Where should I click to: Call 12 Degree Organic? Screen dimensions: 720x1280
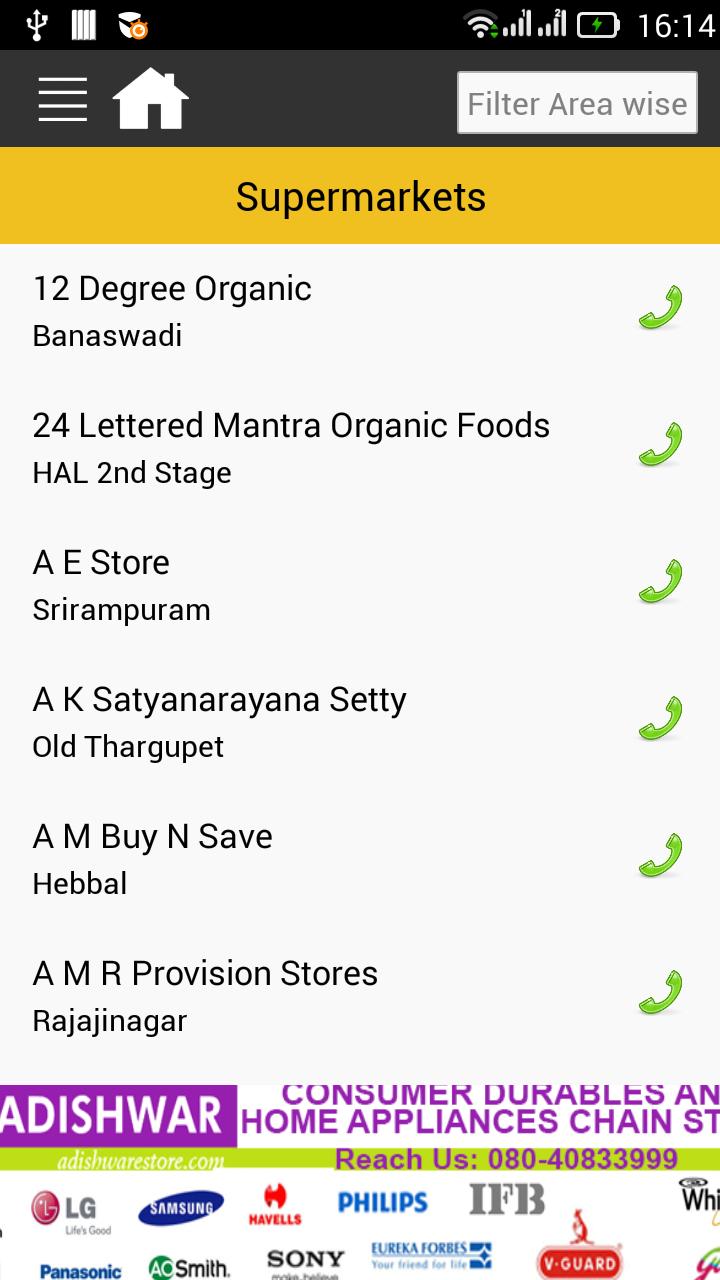660,309
